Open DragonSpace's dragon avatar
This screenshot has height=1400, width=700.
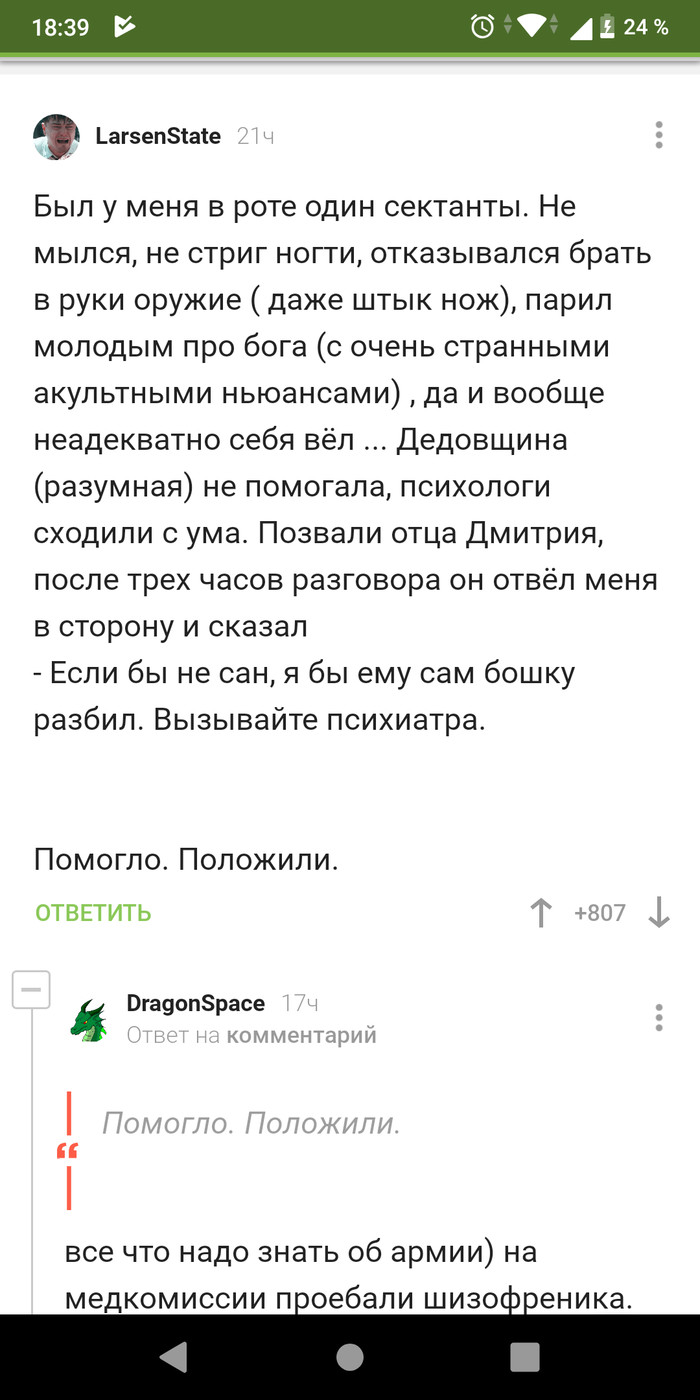point(89,1019)
